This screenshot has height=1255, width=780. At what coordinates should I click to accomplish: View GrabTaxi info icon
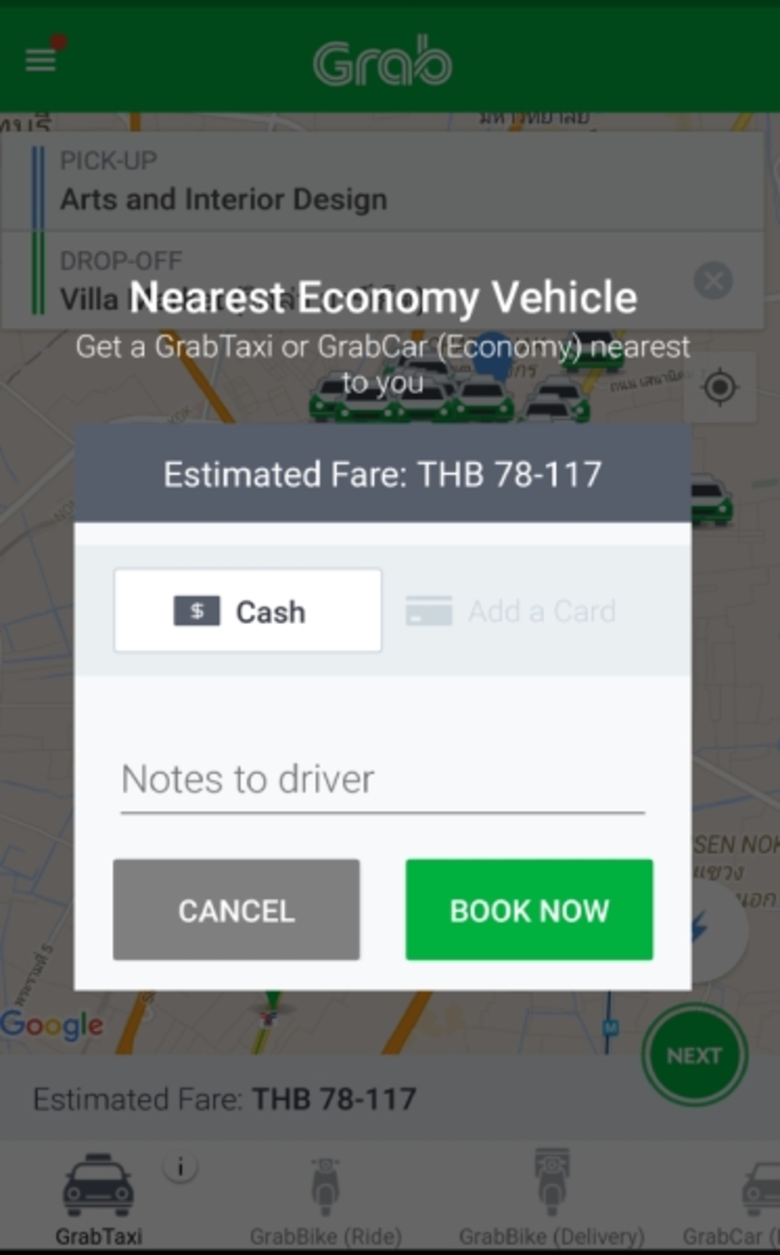(180, 1167)
